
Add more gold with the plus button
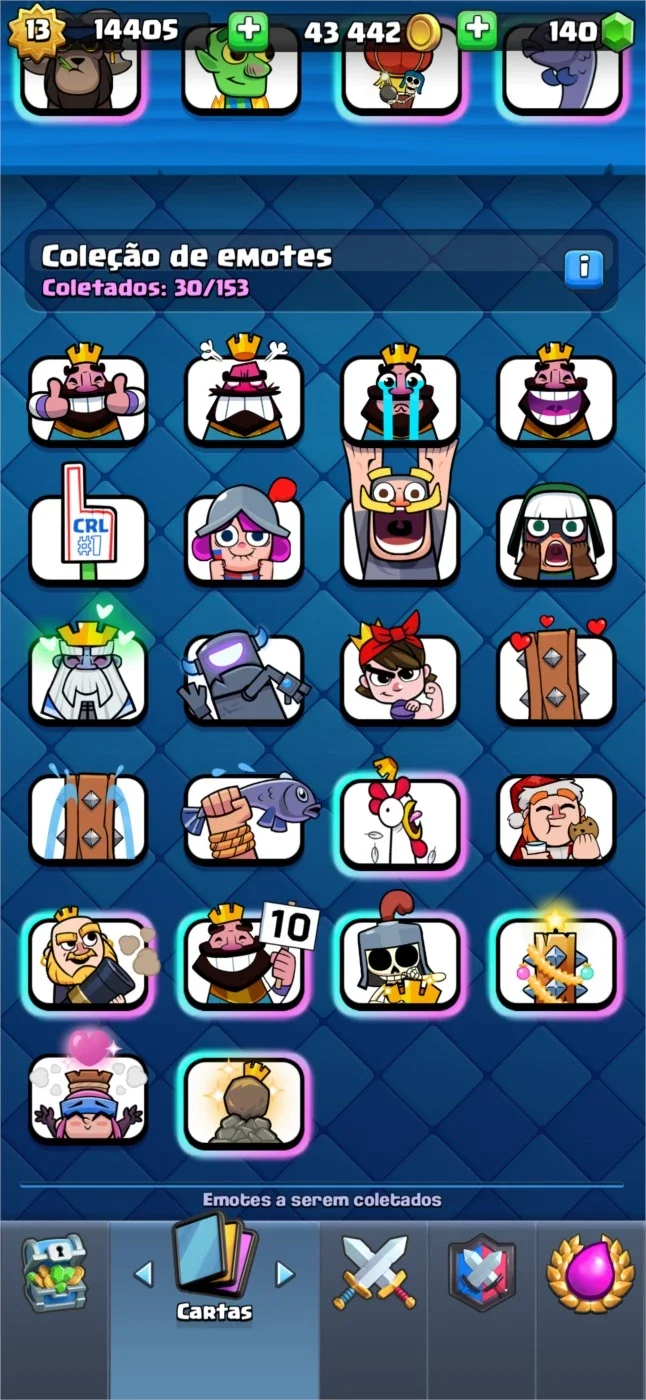[x=477, y=31]
